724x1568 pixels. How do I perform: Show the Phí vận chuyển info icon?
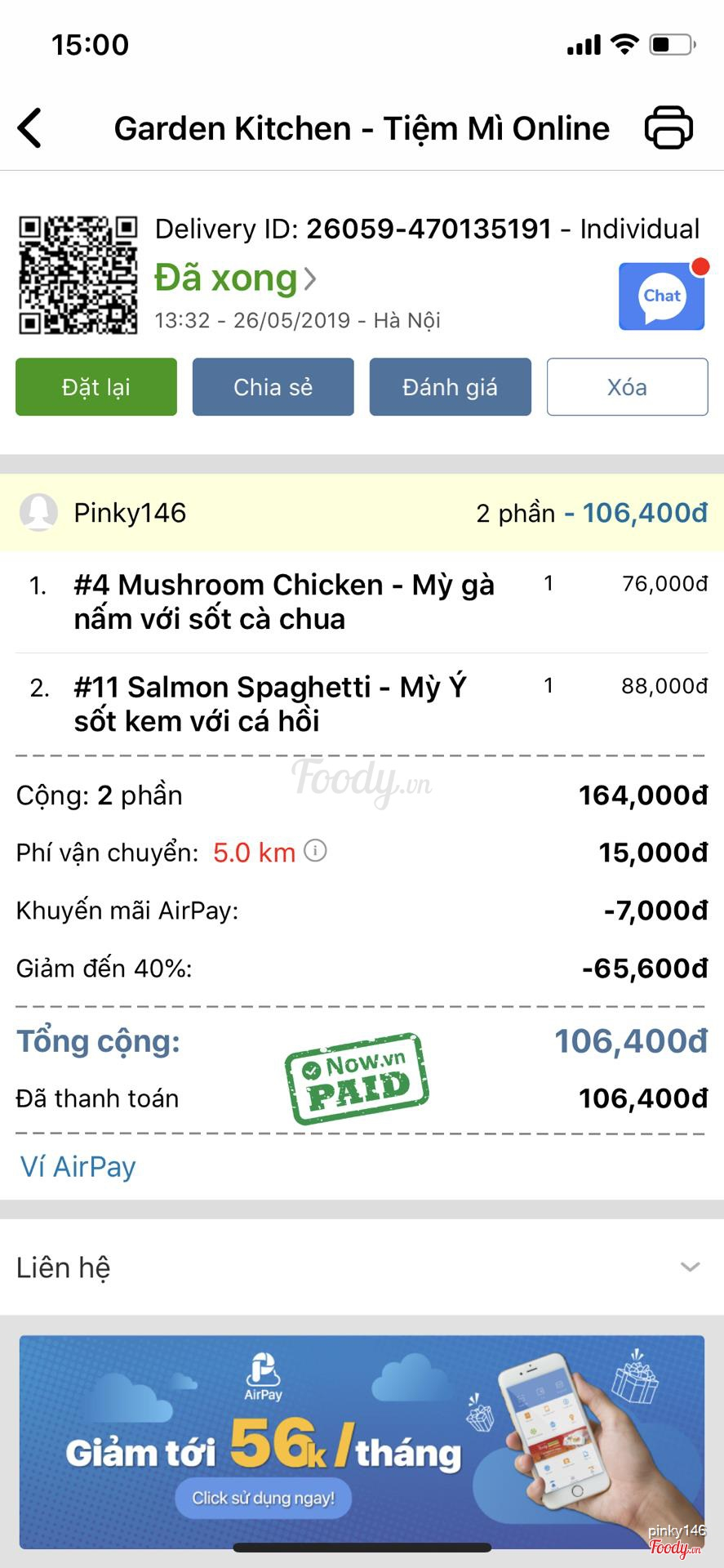pos(315,851)
